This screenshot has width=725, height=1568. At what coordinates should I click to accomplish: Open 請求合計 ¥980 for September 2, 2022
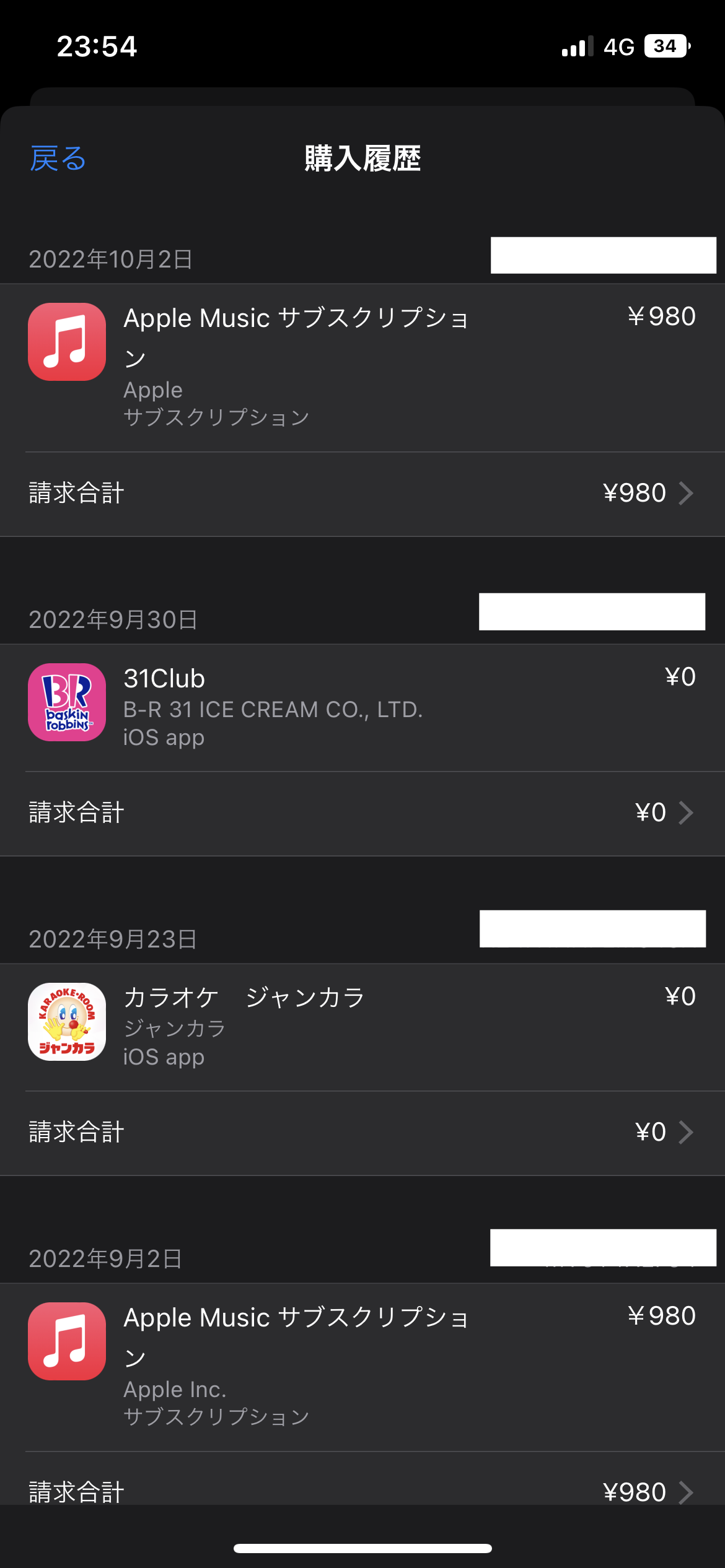[362, 1491]
